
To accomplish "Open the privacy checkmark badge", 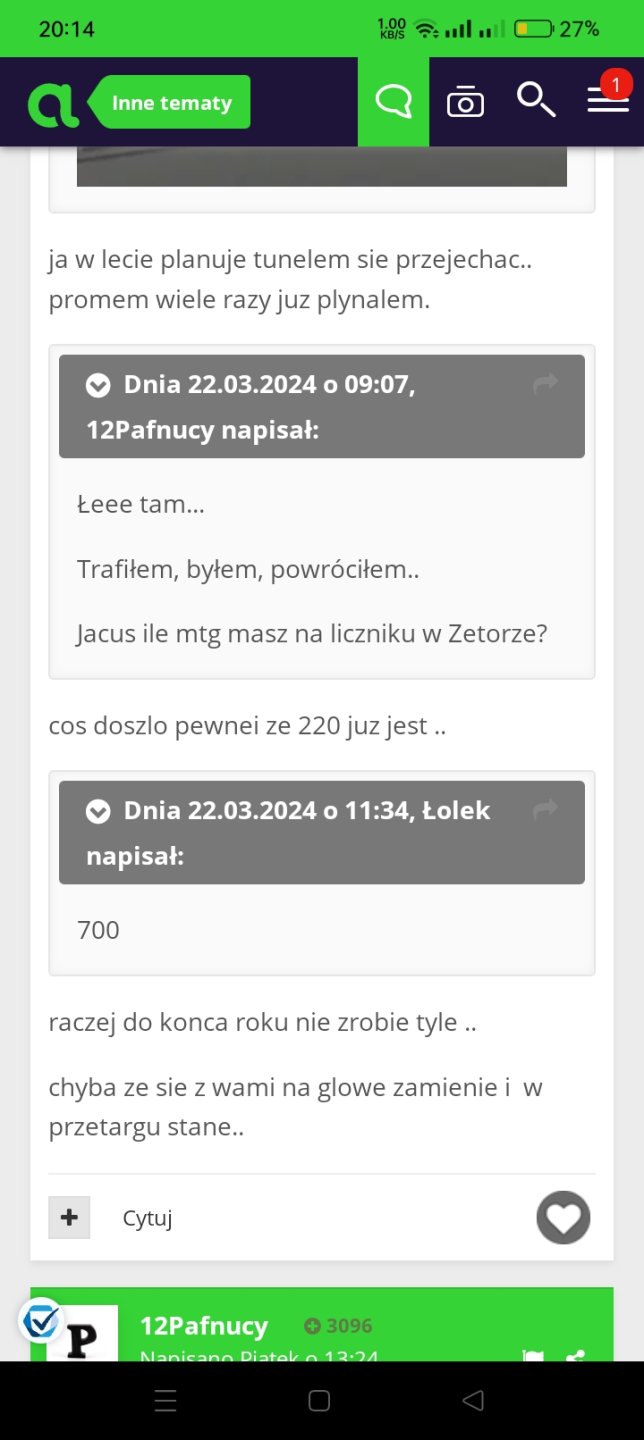I will tap(42, 1321).
